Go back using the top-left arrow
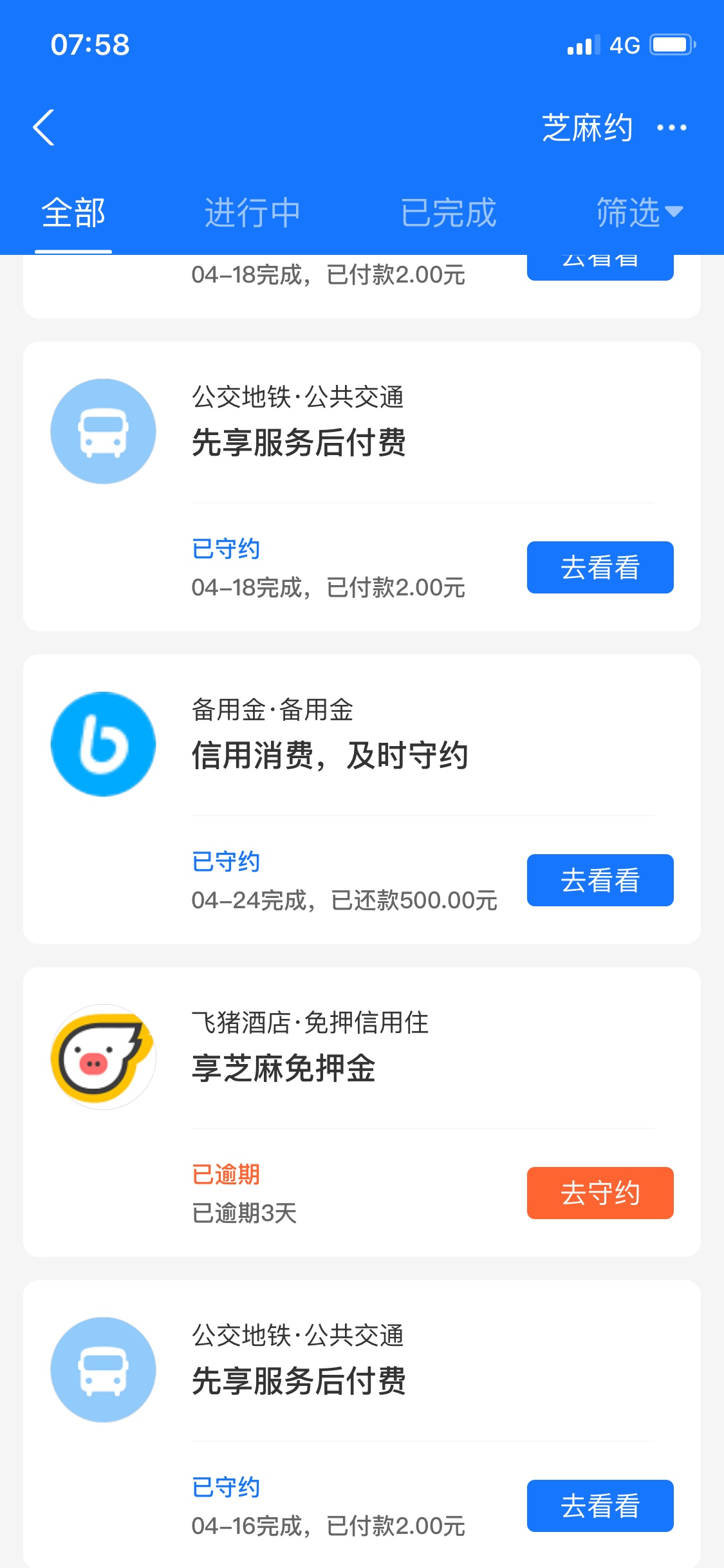724x1568 pixels. pyautogui.click(x=44, y=127)
